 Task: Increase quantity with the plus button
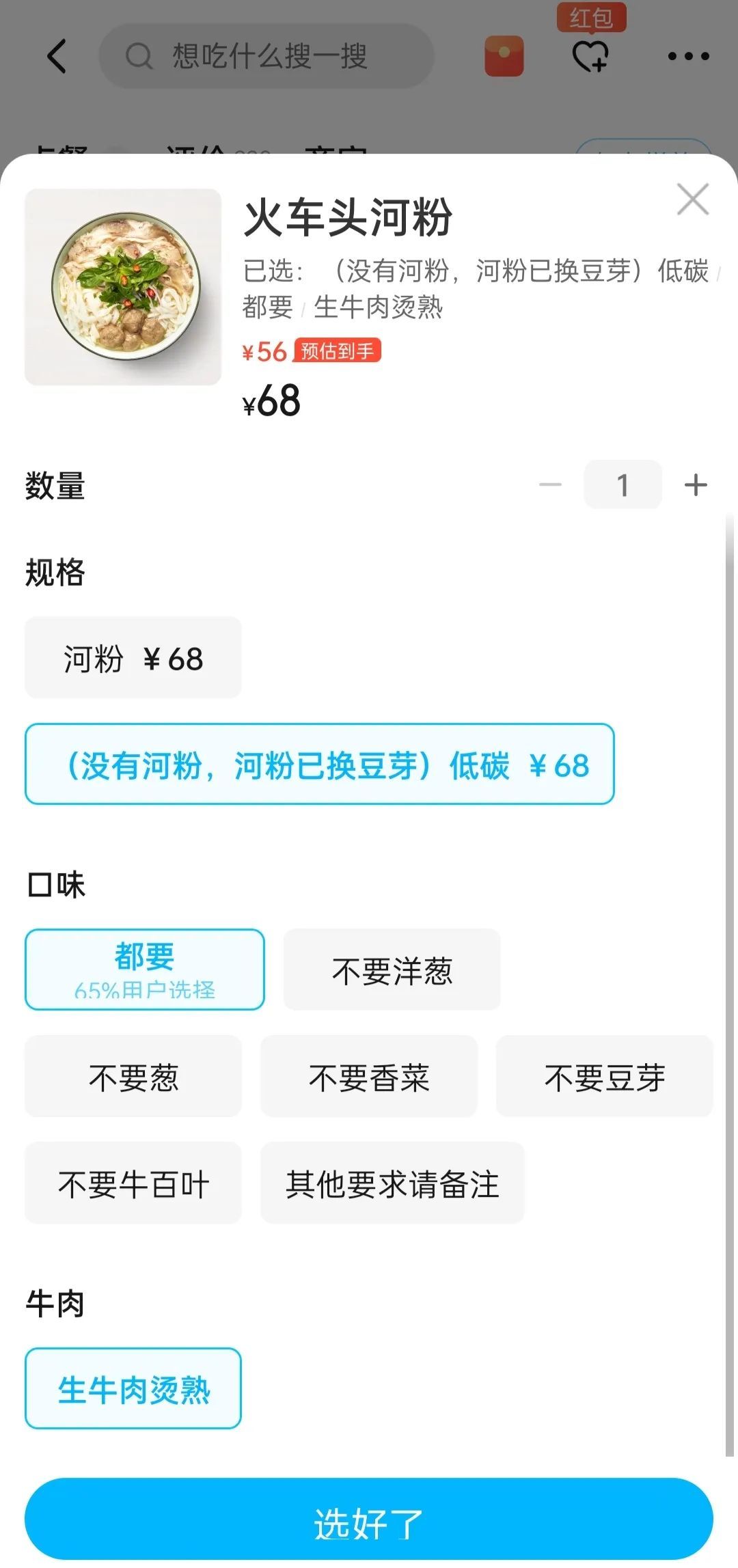pyautogui.click(x=696, y=485)
